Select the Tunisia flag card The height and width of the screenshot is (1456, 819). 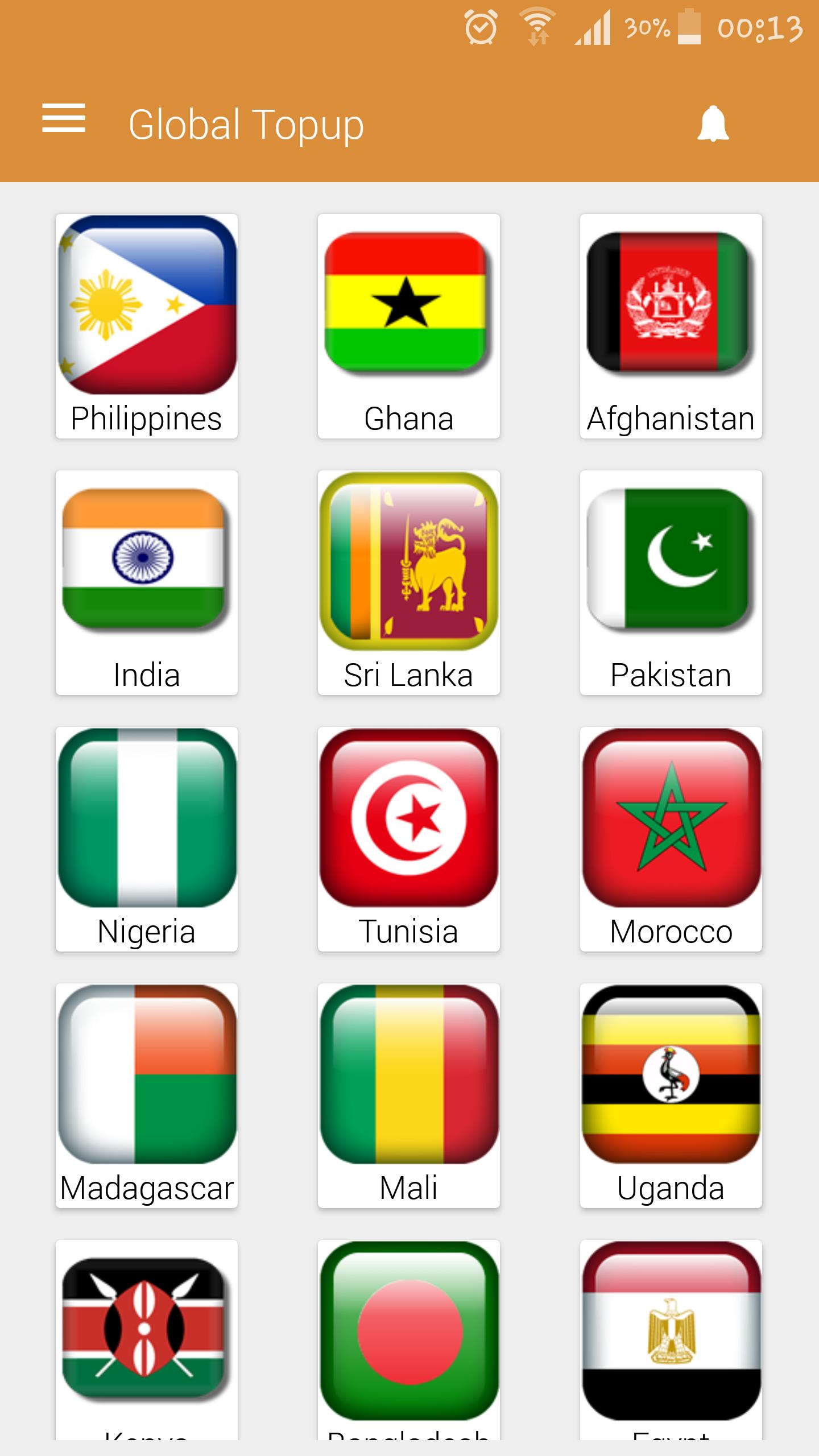408,839
